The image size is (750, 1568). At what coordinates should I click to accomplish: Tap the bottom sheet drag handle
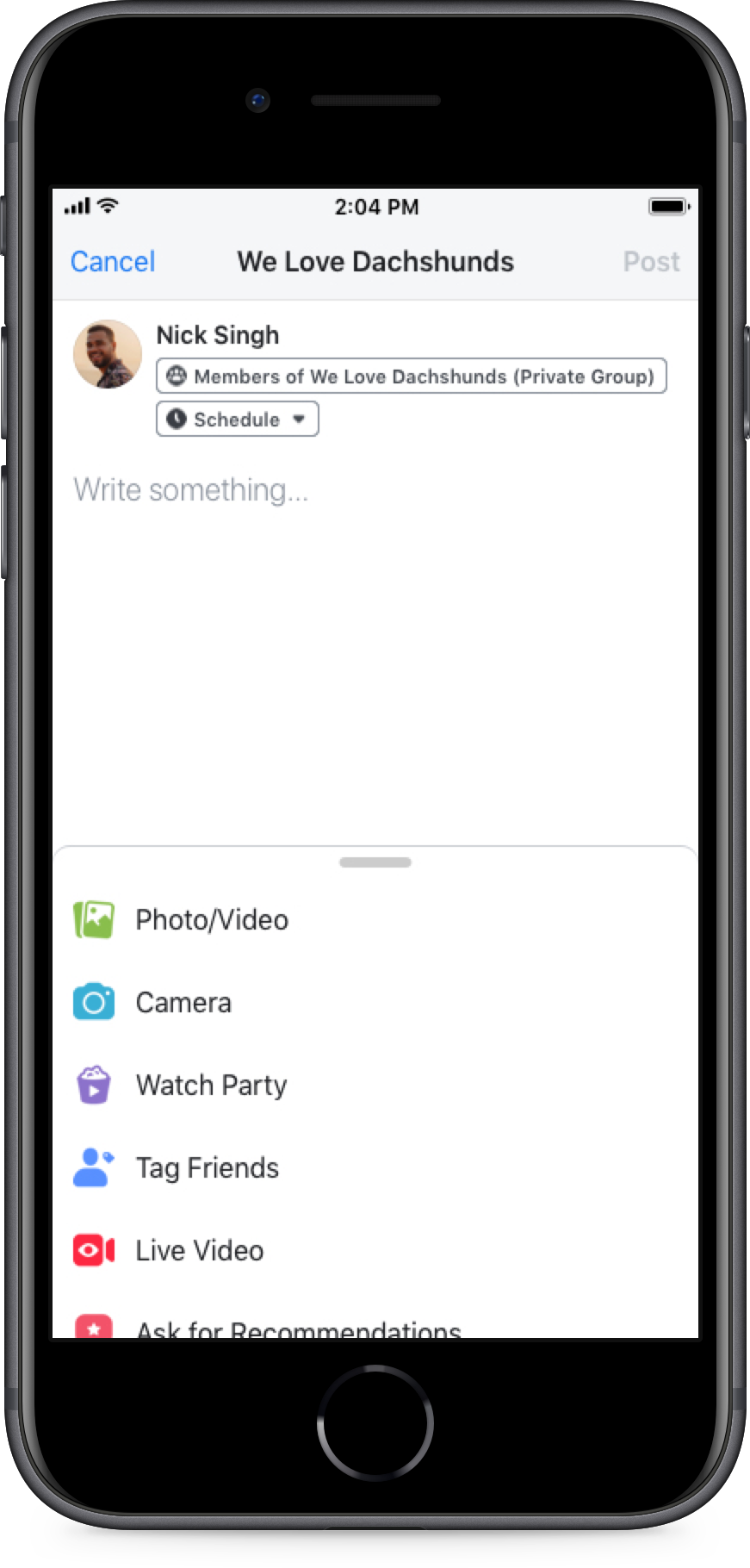pyautogui.click(x=375, y=862)
